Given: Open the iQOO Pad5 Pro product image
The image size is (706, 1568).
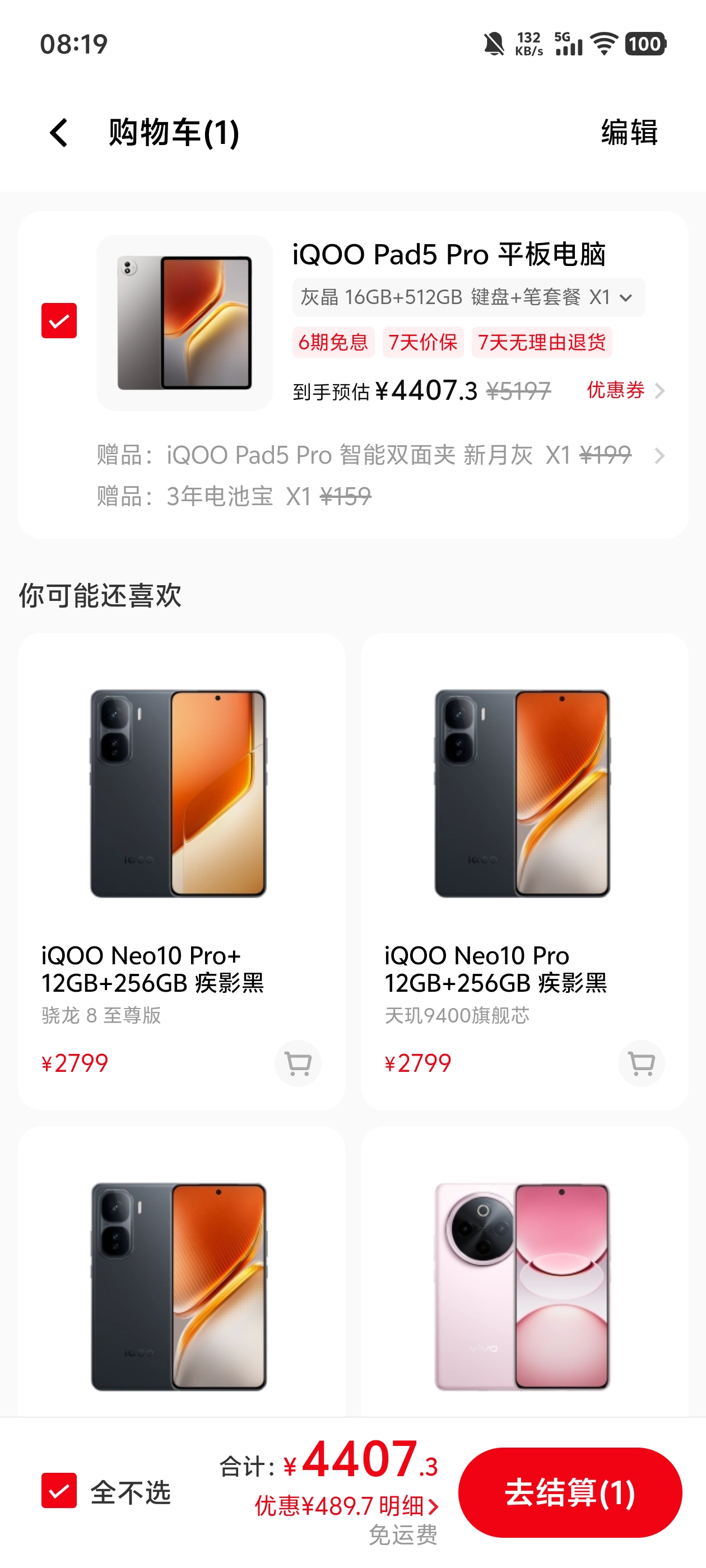Looking at the screenshot, I should click(184, 323).
